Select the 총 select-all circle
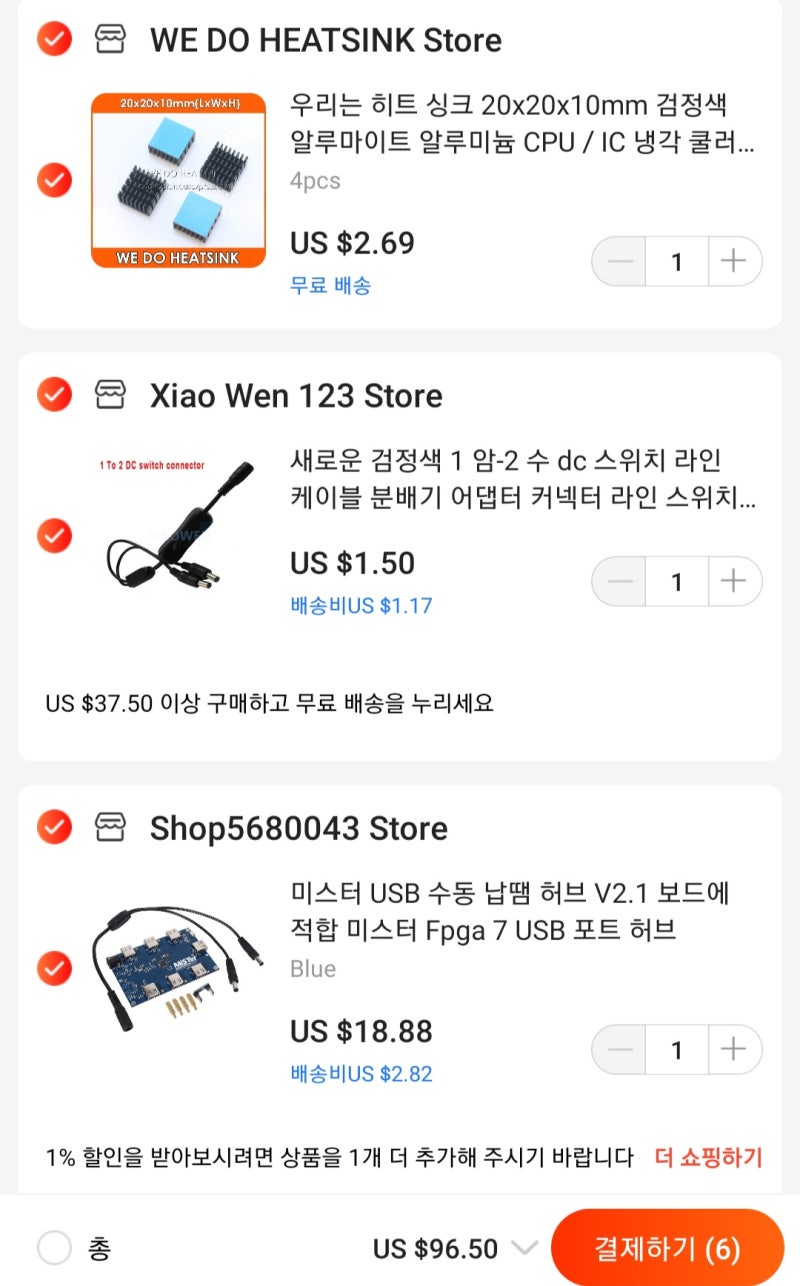 click(x=57, y=1248)
